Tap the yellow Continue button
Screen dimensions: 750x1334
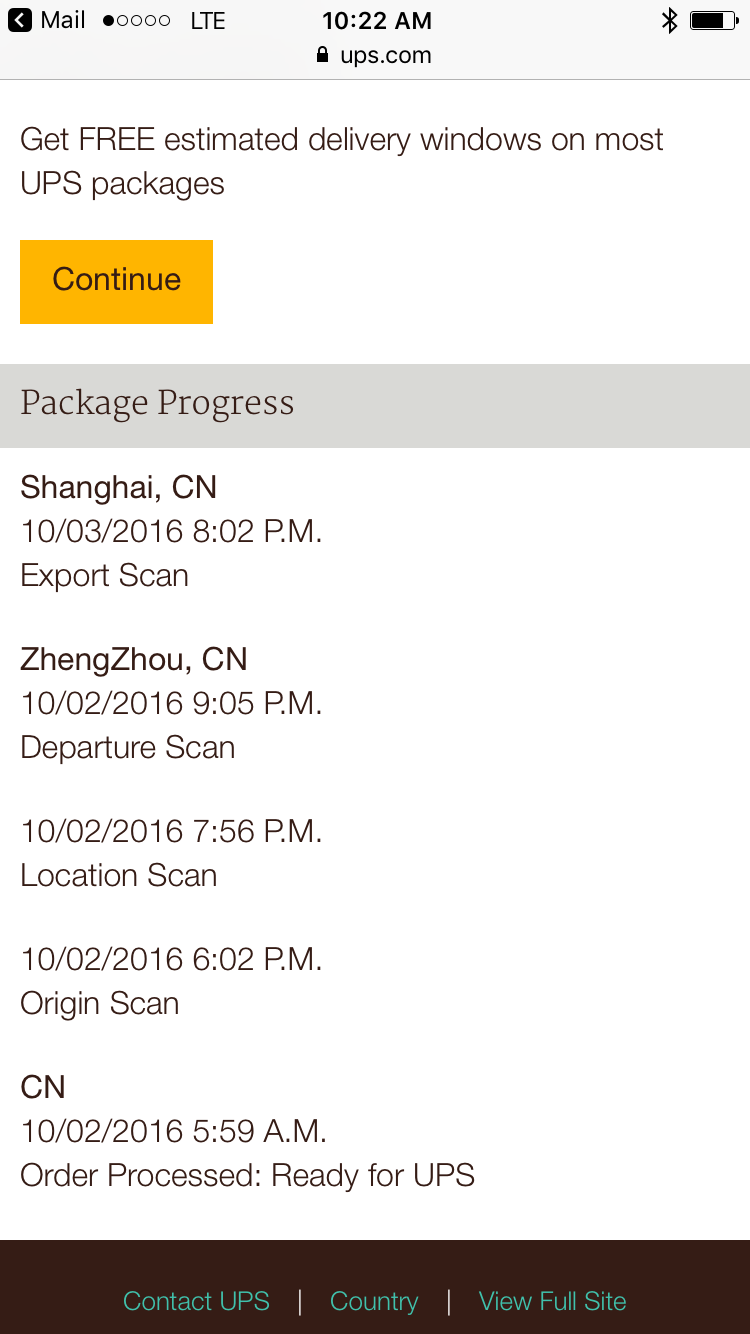coord(116,281)
